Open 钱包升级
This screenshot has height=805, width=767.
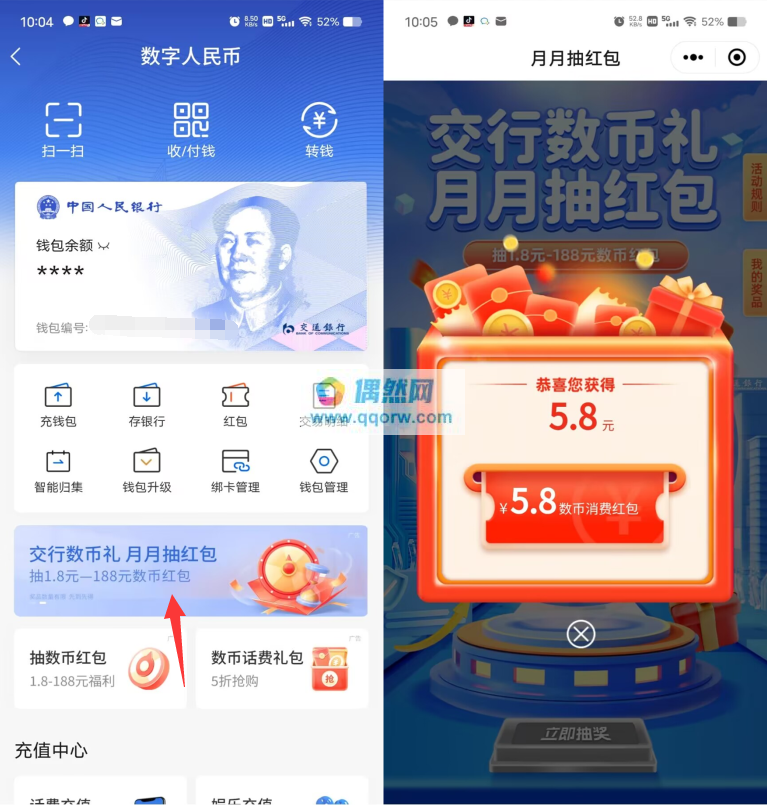click(x=147, y=472)
